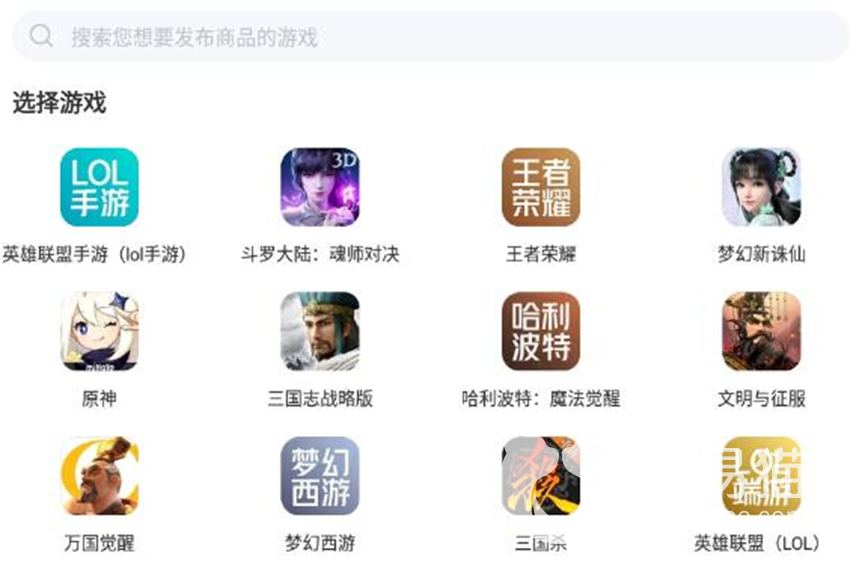865x568 pixels.
Task: Pick 英雄联盟 (LOL) PC game
Action: click(761, 476)
